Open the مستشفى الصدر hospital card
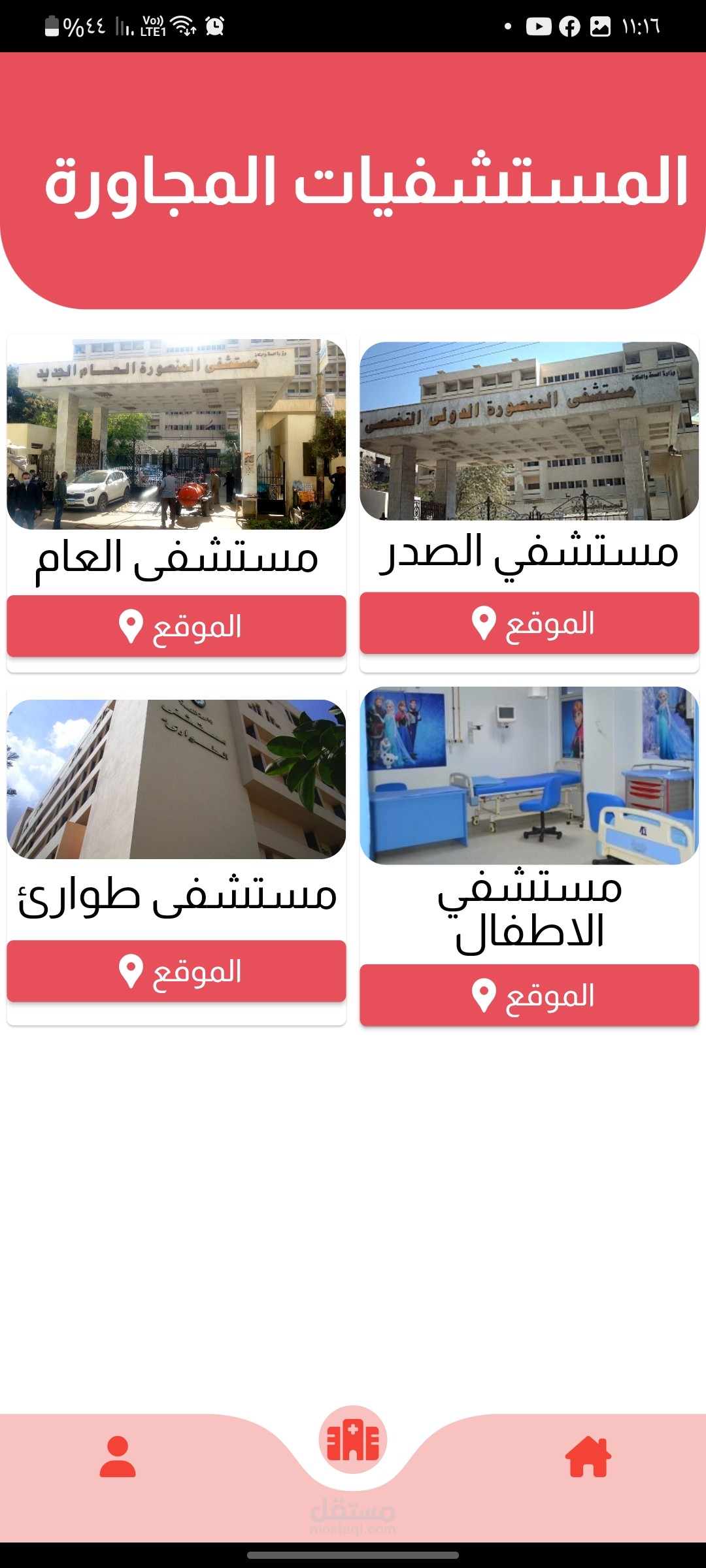706x1568 pixels. pyautogui.click(x=529, y=432)
